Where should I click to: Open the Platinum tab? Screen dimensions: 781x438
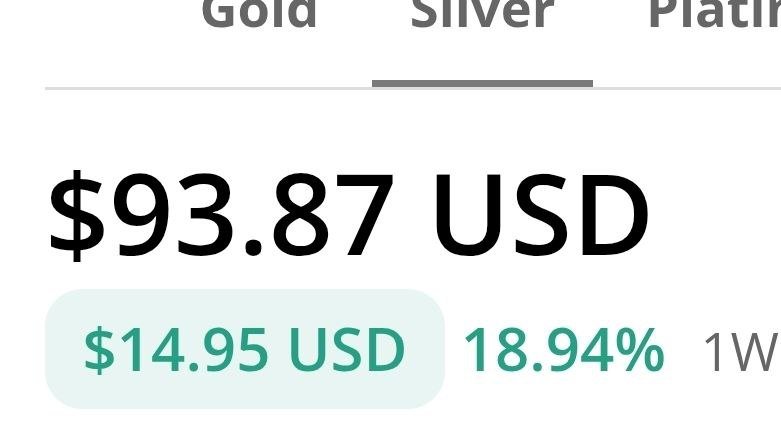point(714,14)
